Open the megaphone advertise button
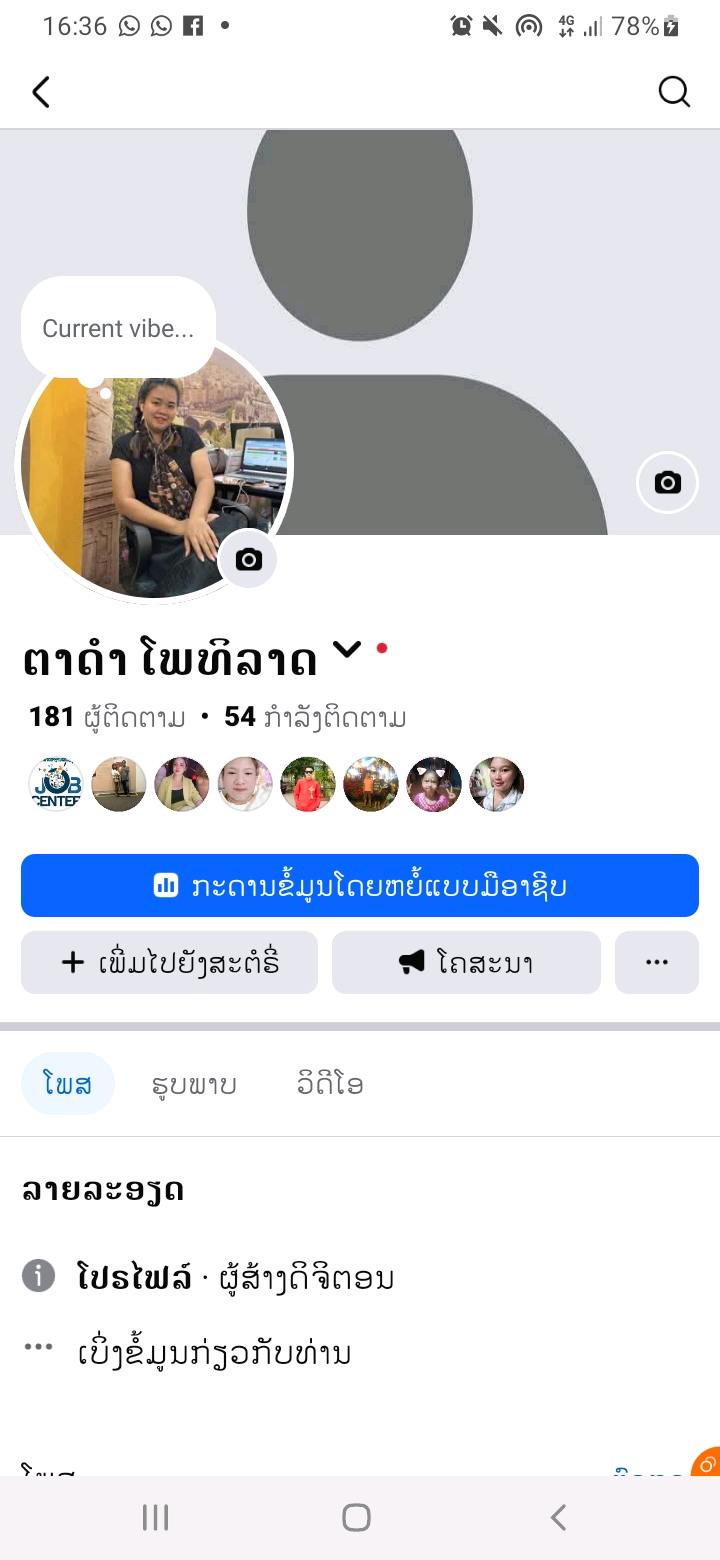The width and height of the screenshot is (720, 1560). click(466, 962)
